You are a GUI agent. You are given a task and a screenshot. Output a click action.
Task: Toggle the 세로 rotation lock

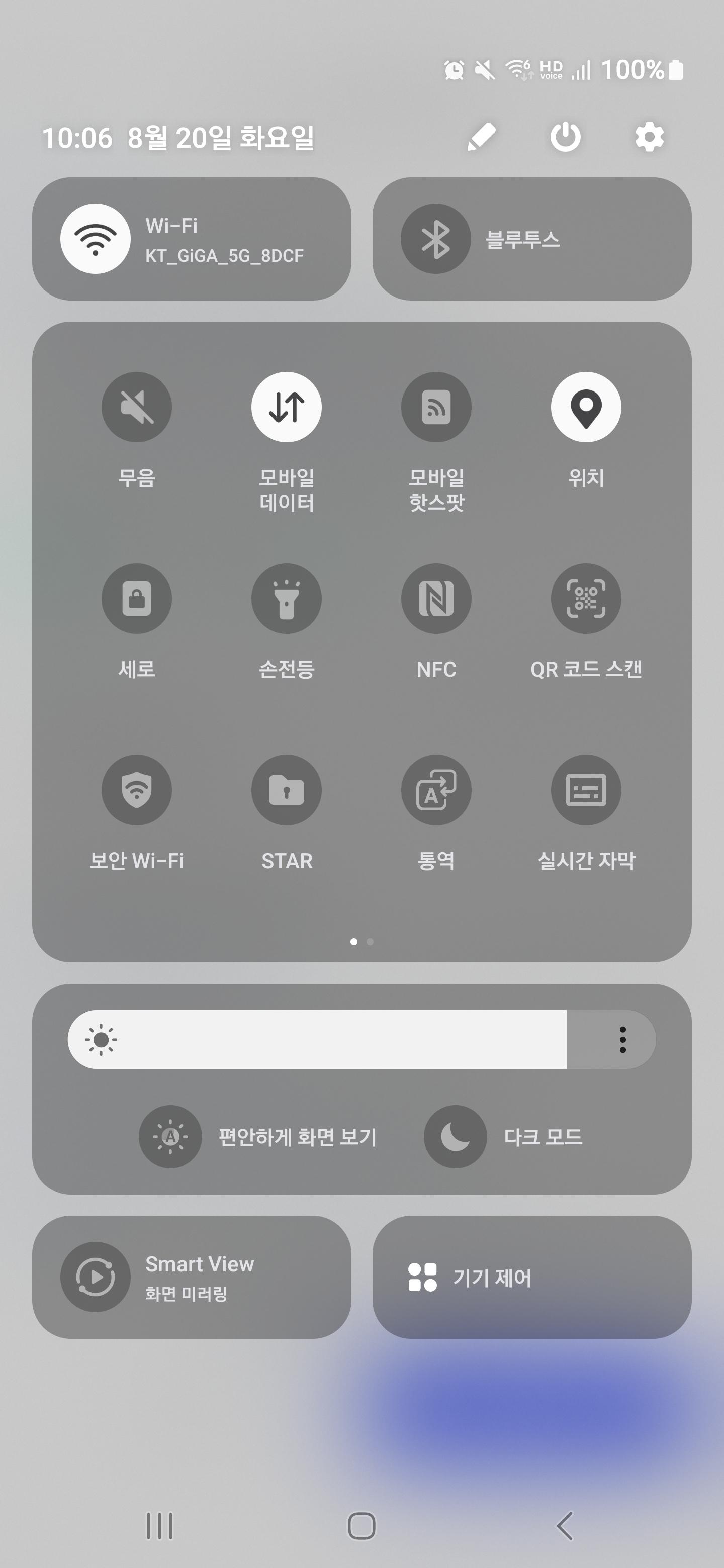tap(136, 599)
